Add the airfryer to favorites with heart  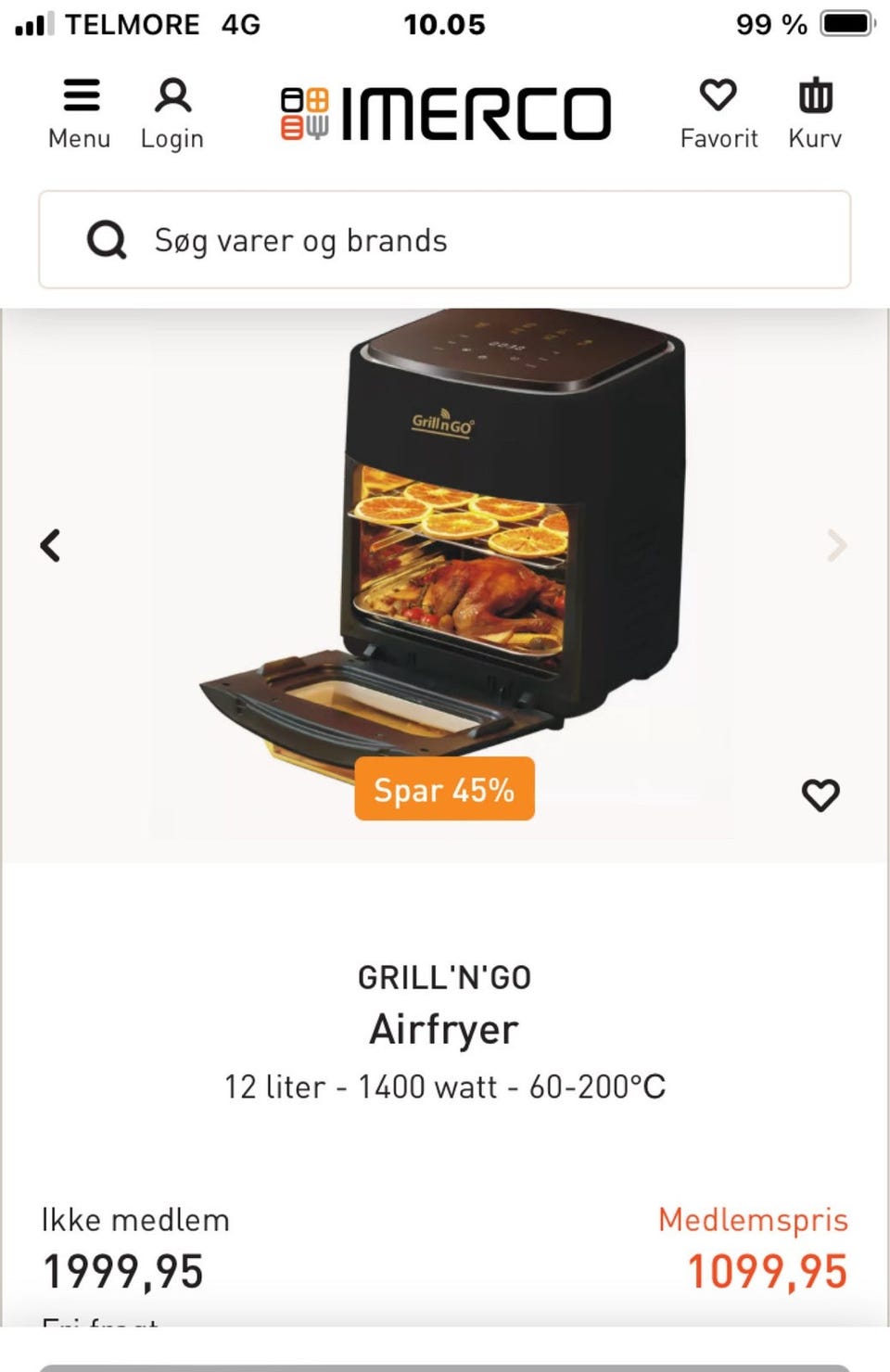[x=820, y=794]
